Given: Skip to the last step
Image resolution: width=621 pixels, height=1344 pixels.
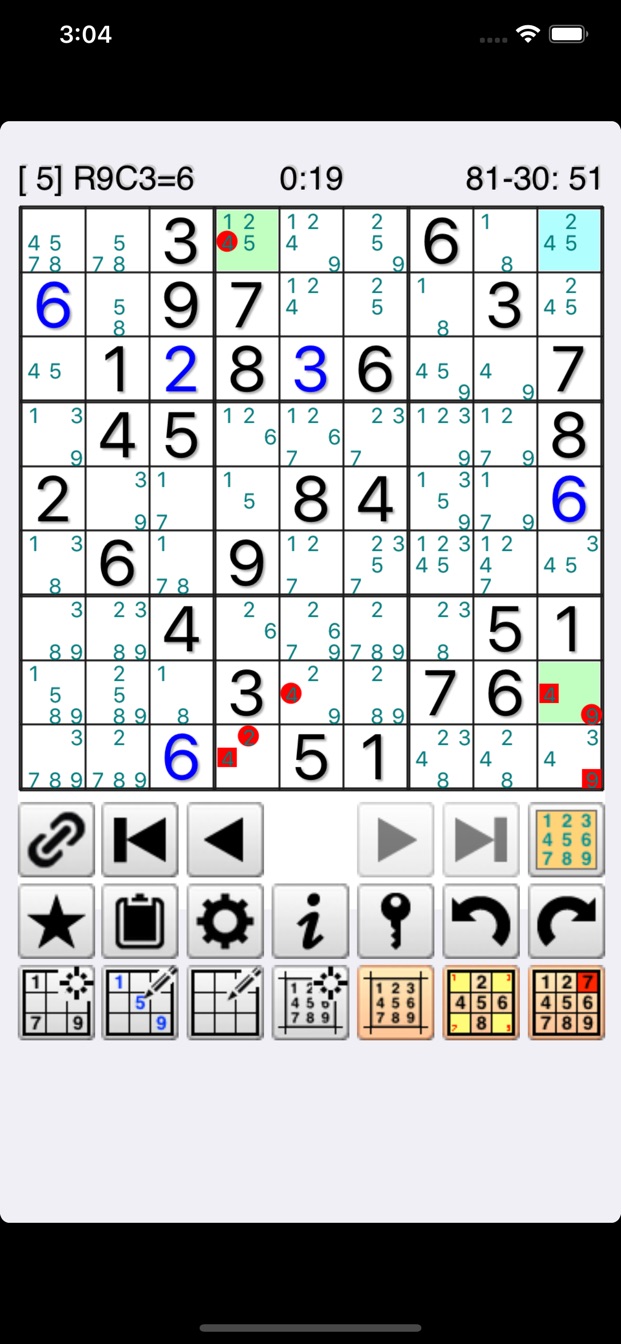Looking at the screenshot, I should tap(481, 840).
